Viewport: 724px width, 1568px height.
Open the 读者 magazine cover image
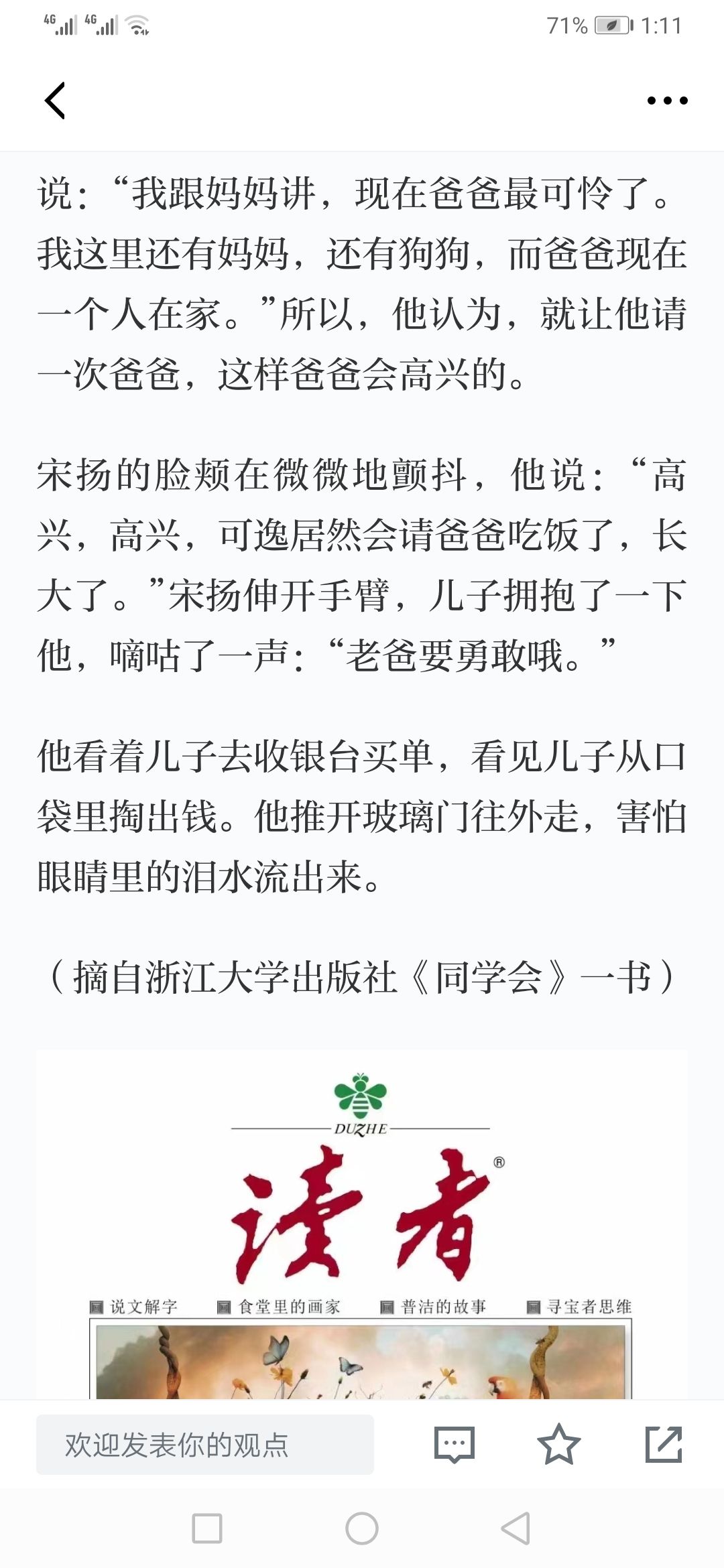click(362, 1225)
